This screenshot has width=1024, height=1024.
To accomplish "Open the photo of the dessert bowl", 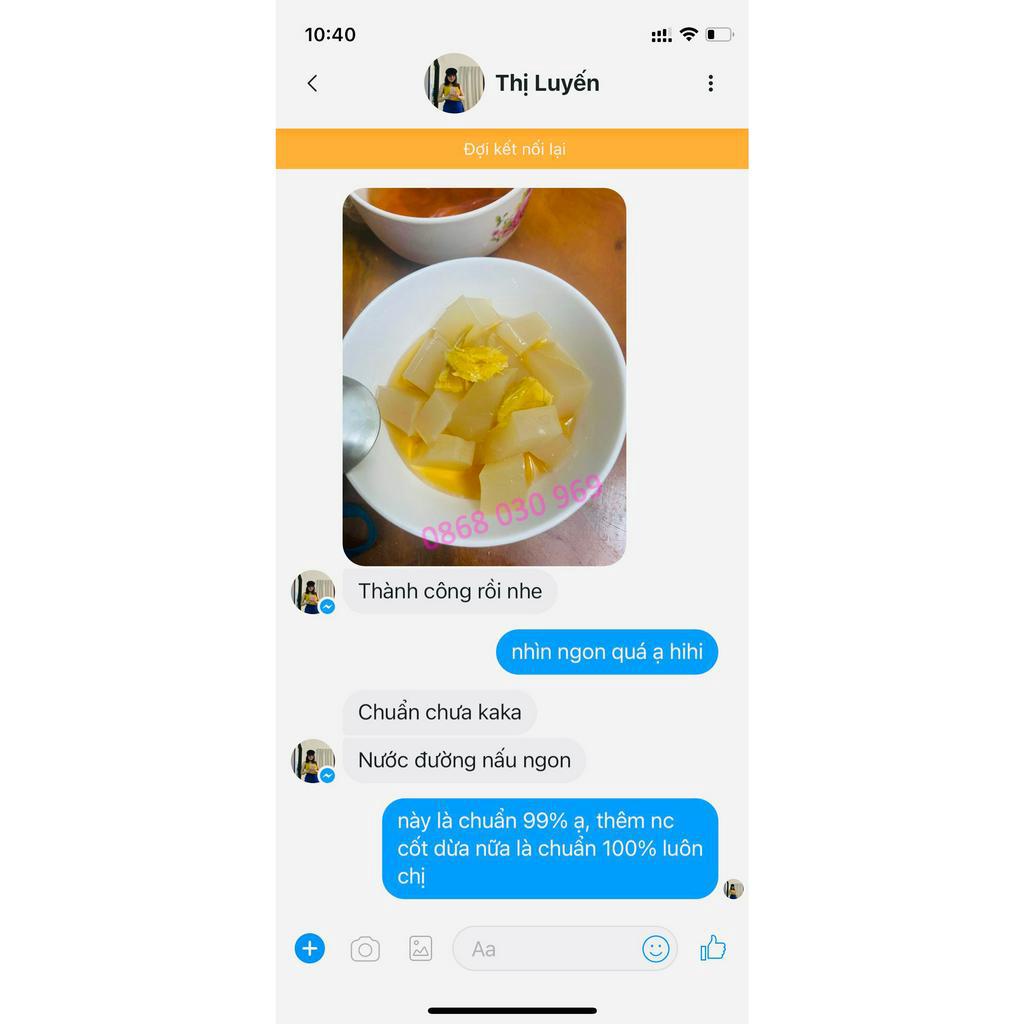I will point(484,376).
